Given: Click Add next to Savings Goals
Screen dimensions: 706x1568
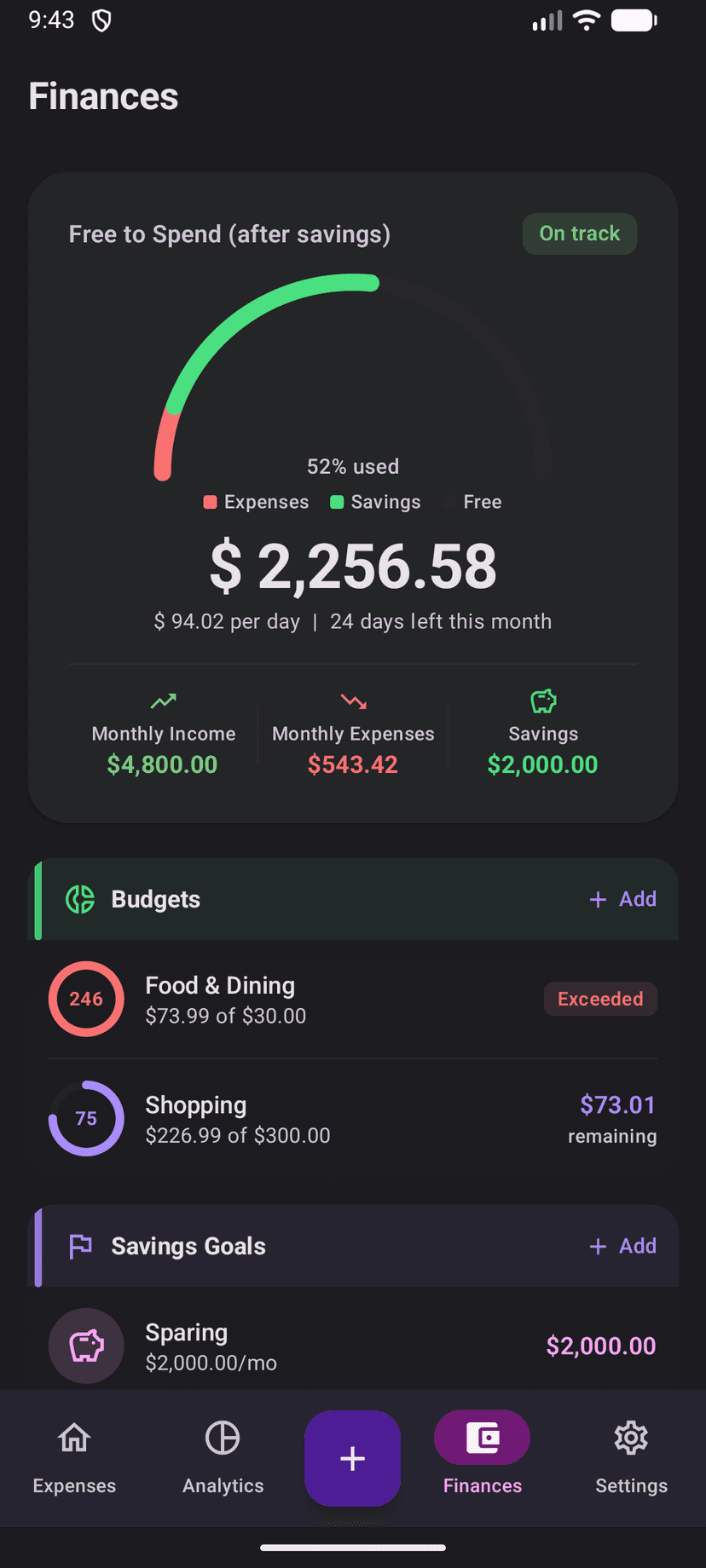Looking at the screenshot, I should click(623, 1246).
